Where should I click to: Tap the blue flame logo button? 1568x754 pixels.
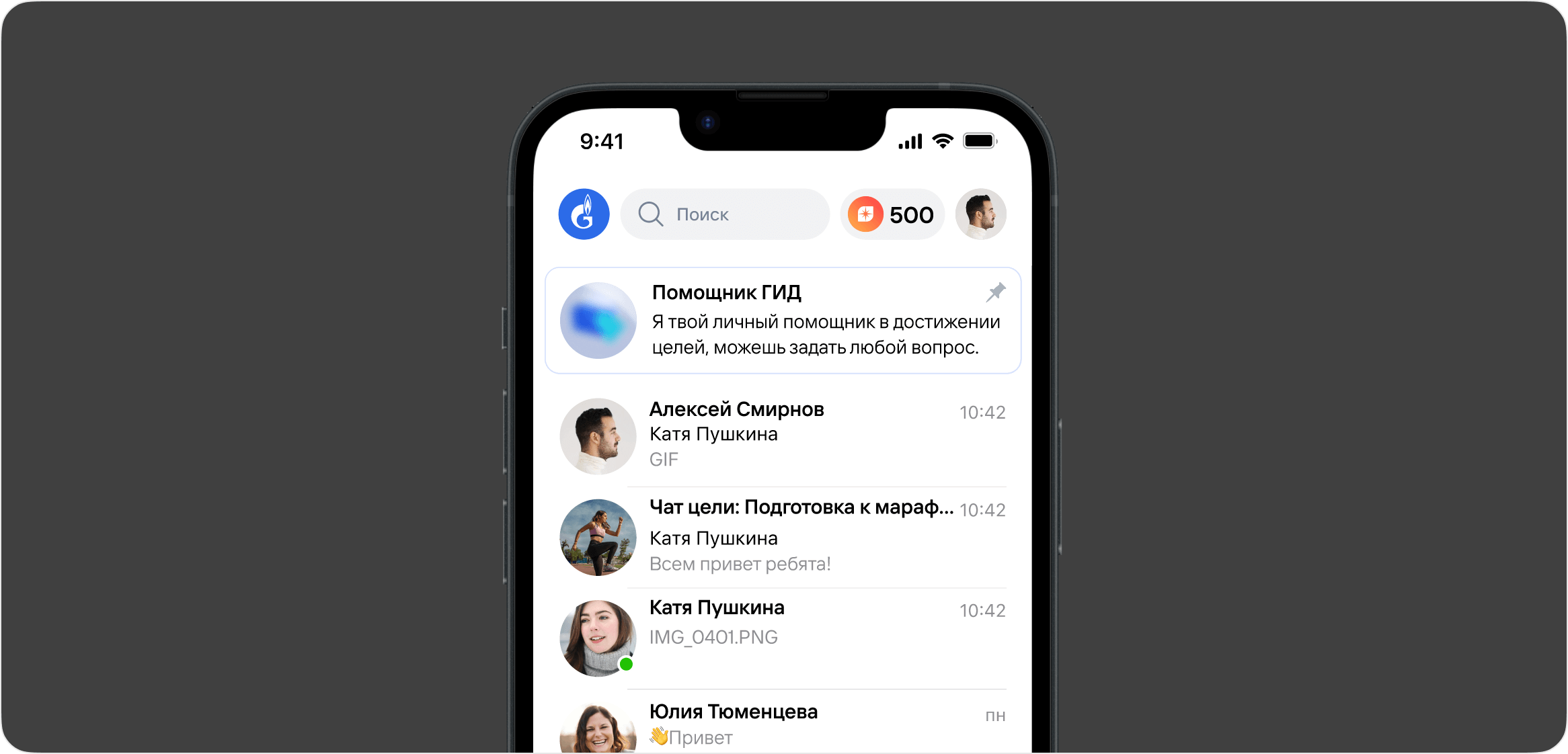pyautogui.click(x=584, y=214)
